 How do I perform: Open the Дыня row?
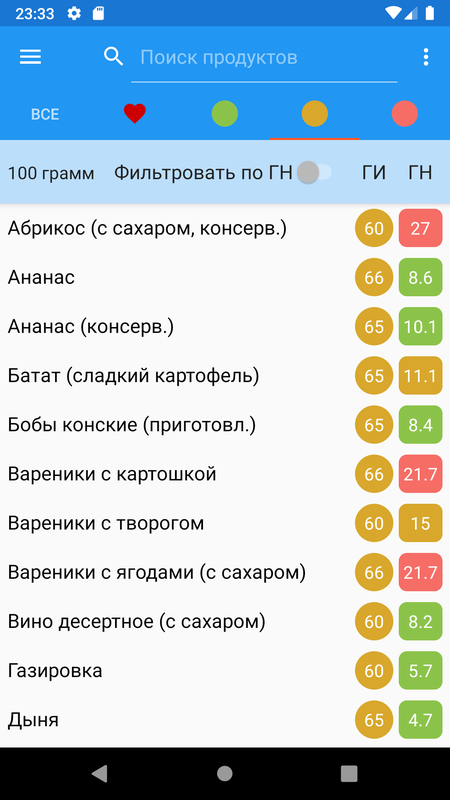pos(225,720)
